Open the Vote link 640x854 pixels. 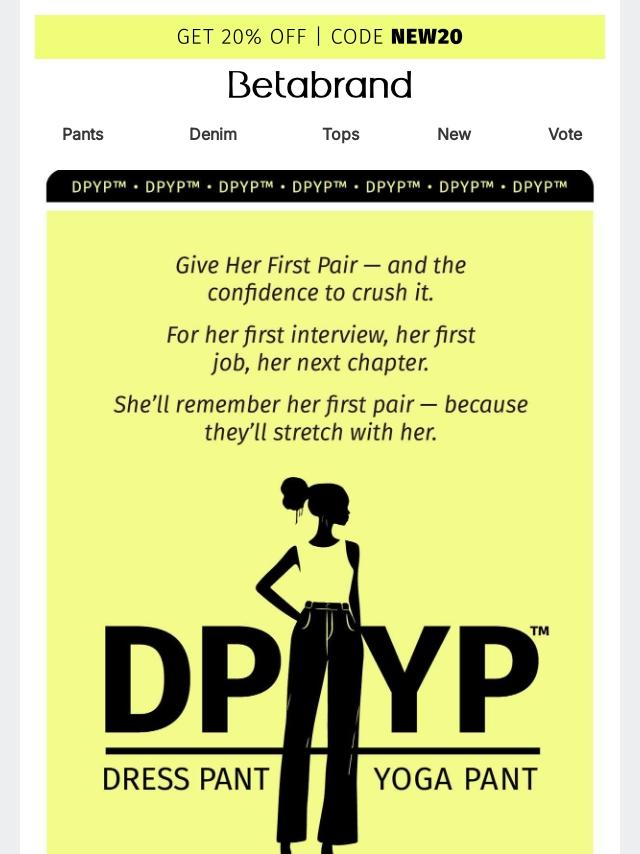pos(564,134)
